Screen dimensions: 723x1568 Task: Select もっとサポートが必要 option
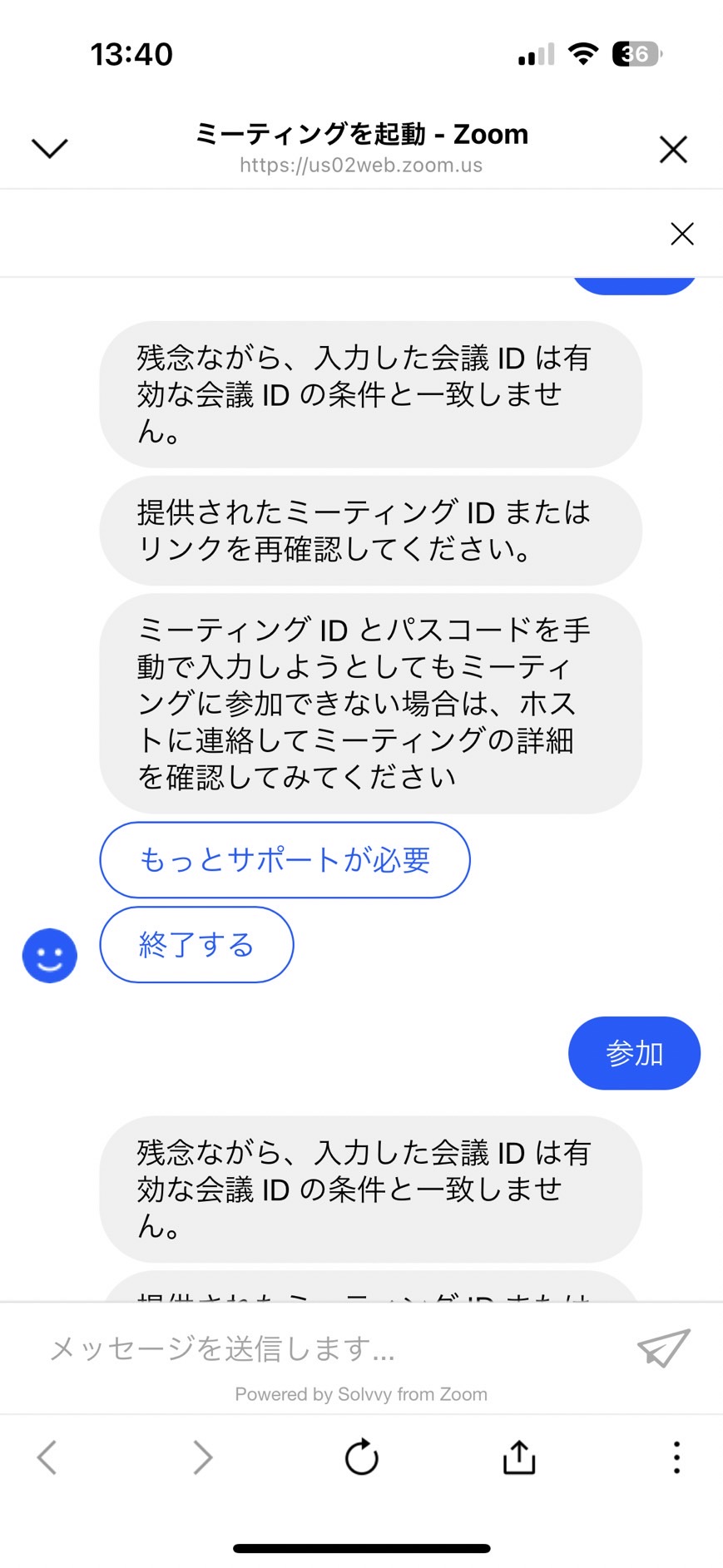tap(285, 860)
